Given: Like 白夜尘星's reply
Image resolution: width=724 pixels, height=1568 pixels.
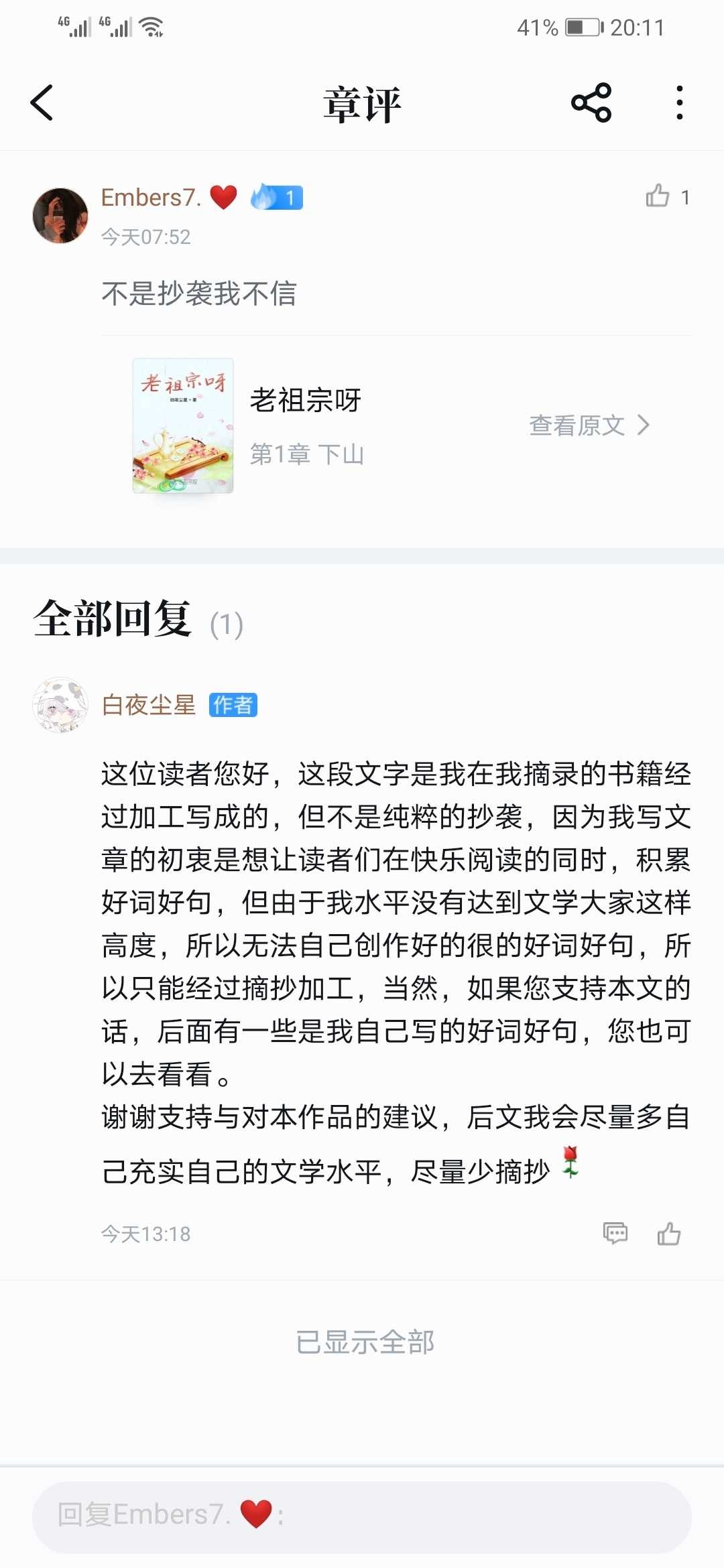Looking at the screenshot, I should click(668, 1233).
